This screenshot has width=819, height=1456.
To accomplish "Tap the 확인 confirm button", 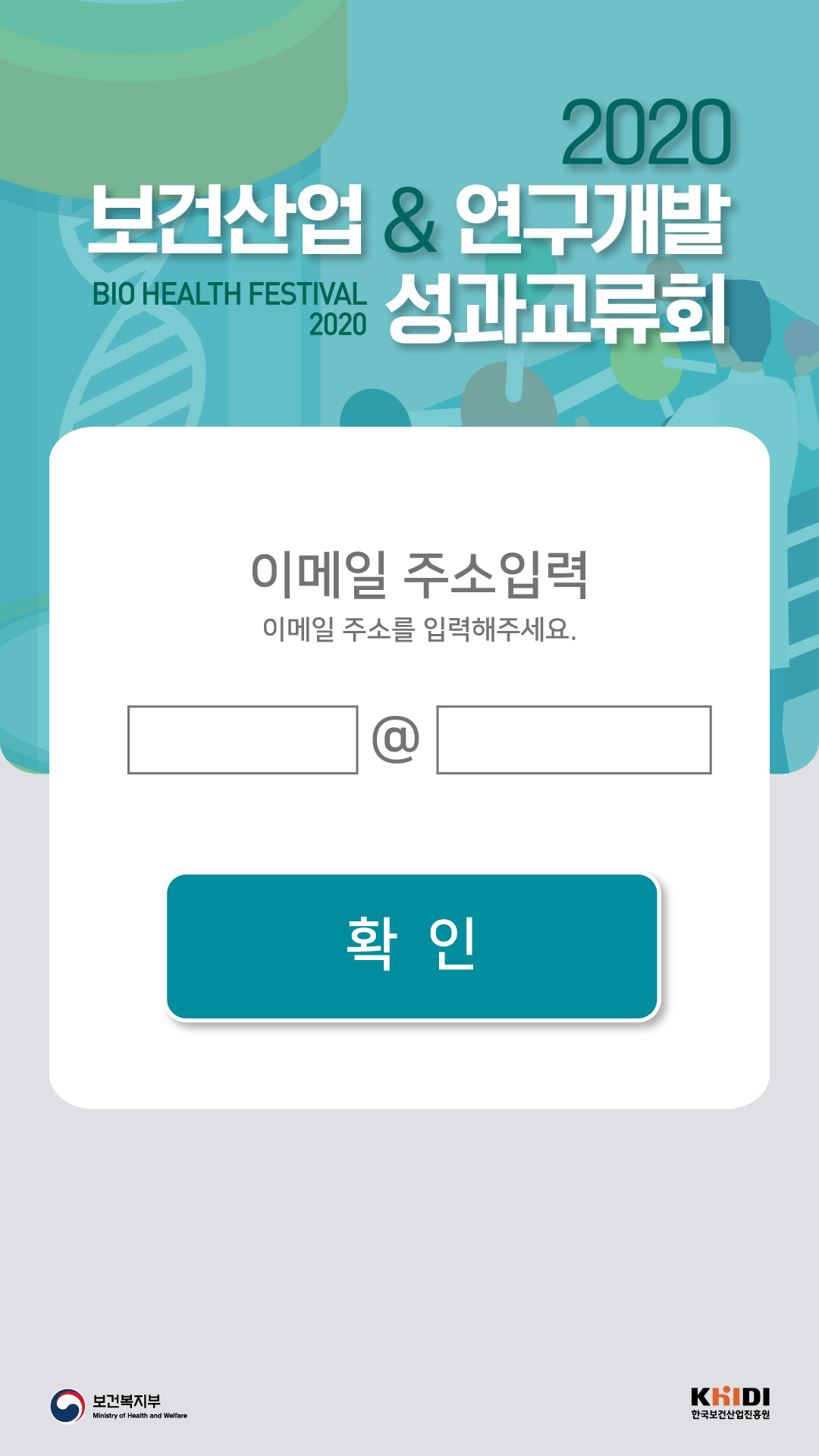I will [x=412, y=946].
